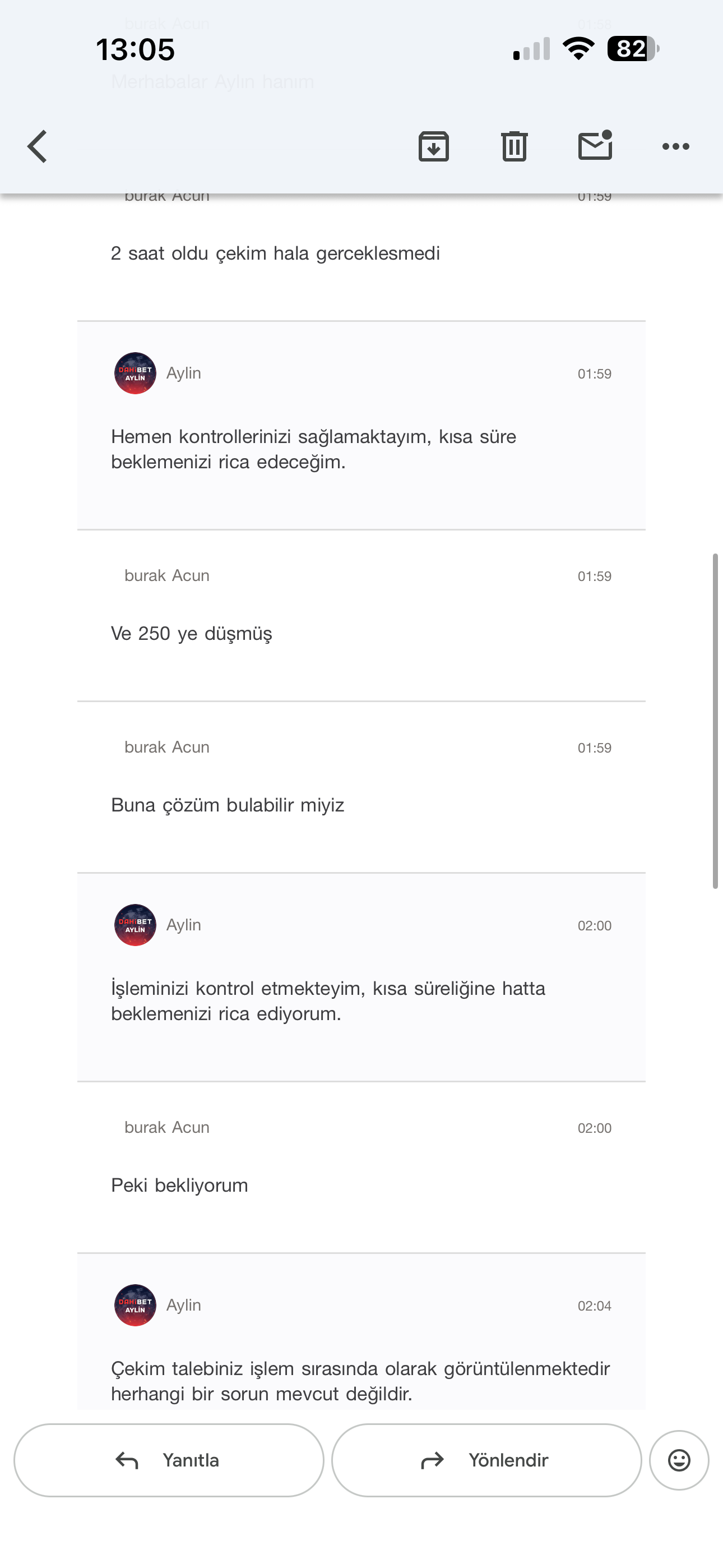Open the three-dot overflow menu
The height and width of the screenshot is (1568, 723).
pos(675,147)
